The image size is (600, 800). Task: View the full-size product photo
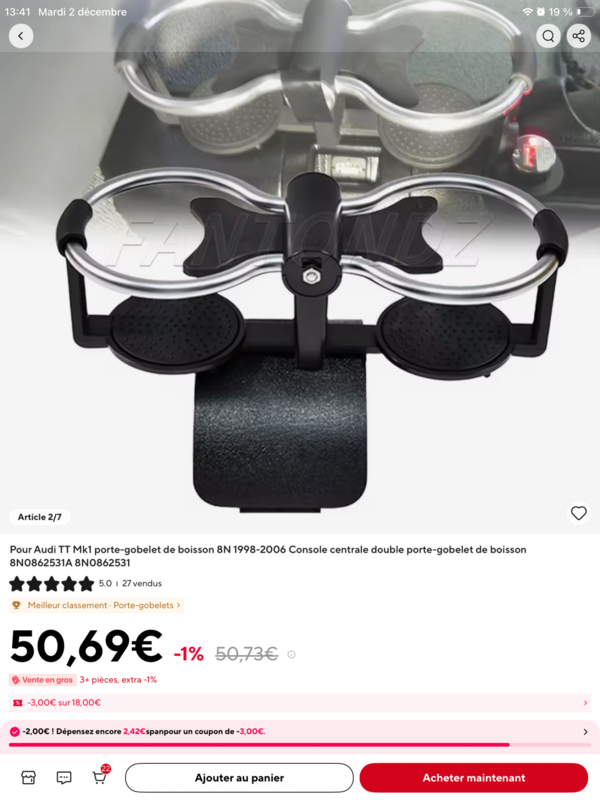[300, 270]
